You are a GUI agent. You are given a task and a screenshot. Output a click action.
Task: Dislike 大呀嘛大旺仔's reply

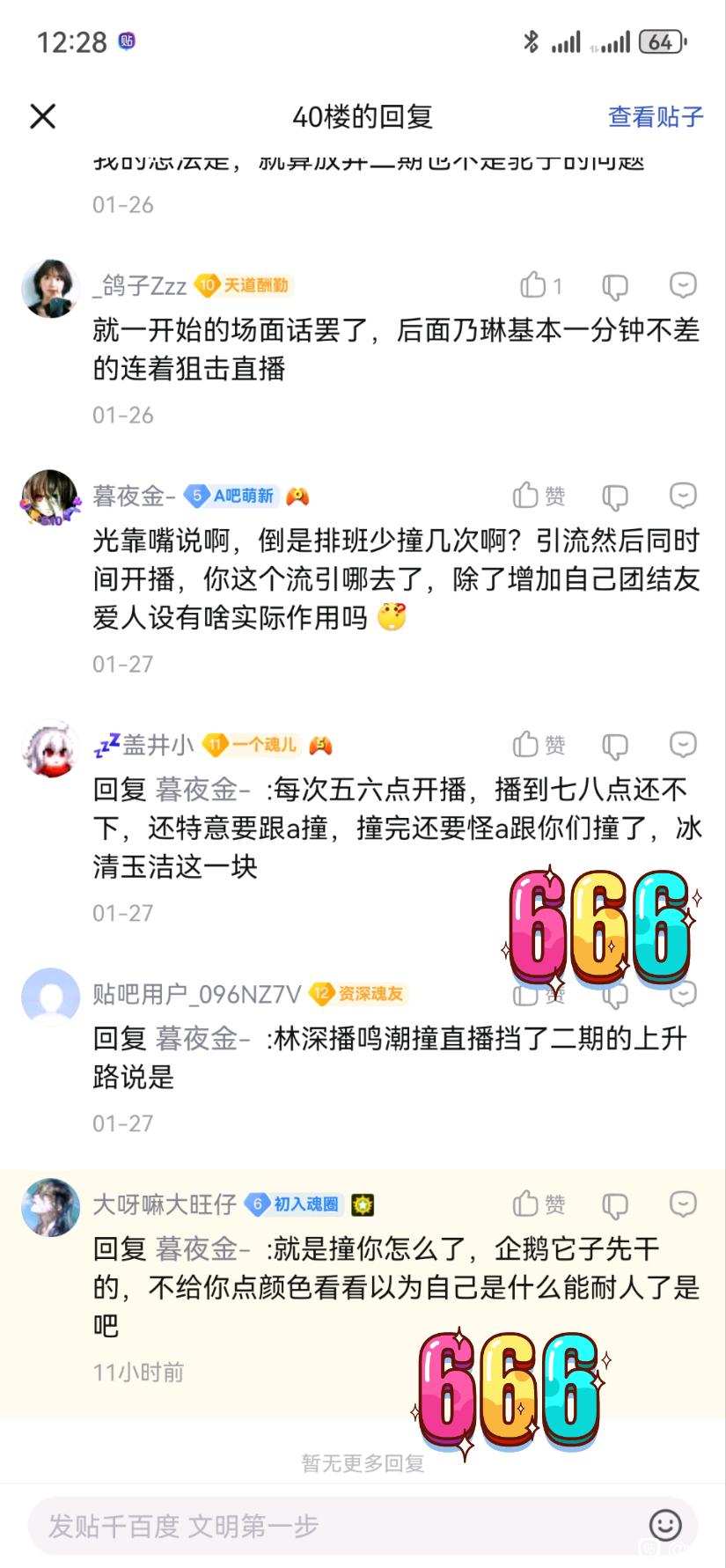[x=614, y=1204]
